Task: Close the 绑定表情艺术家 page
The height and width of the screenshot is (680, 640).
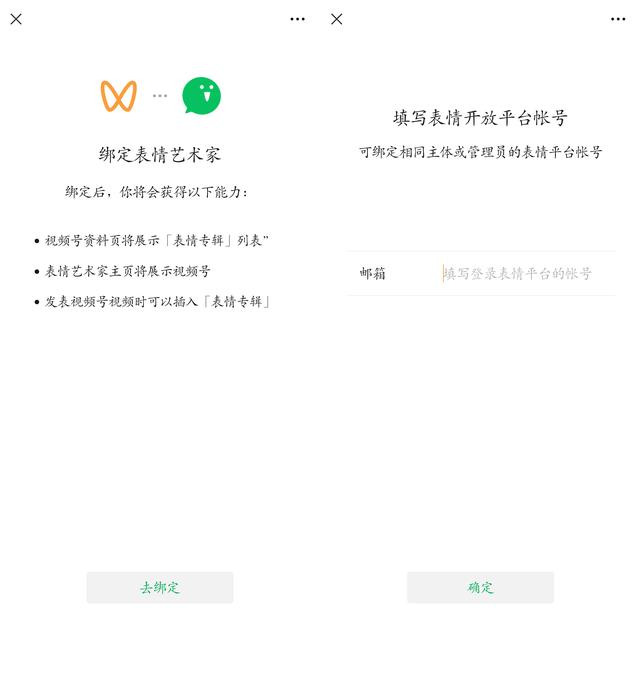Action: pyautogui.click(x=16, y=19)
